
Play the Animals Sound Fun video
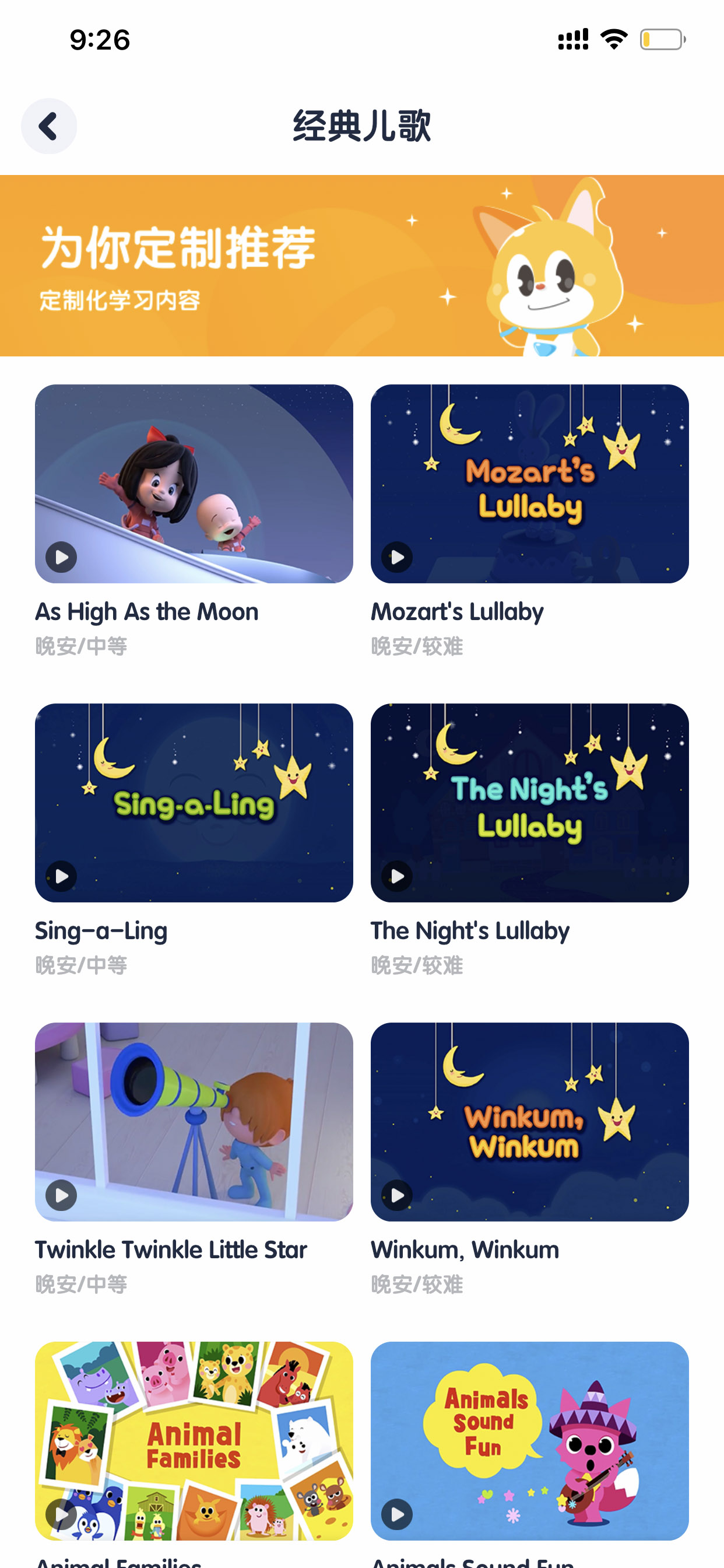pos(529,1440)
